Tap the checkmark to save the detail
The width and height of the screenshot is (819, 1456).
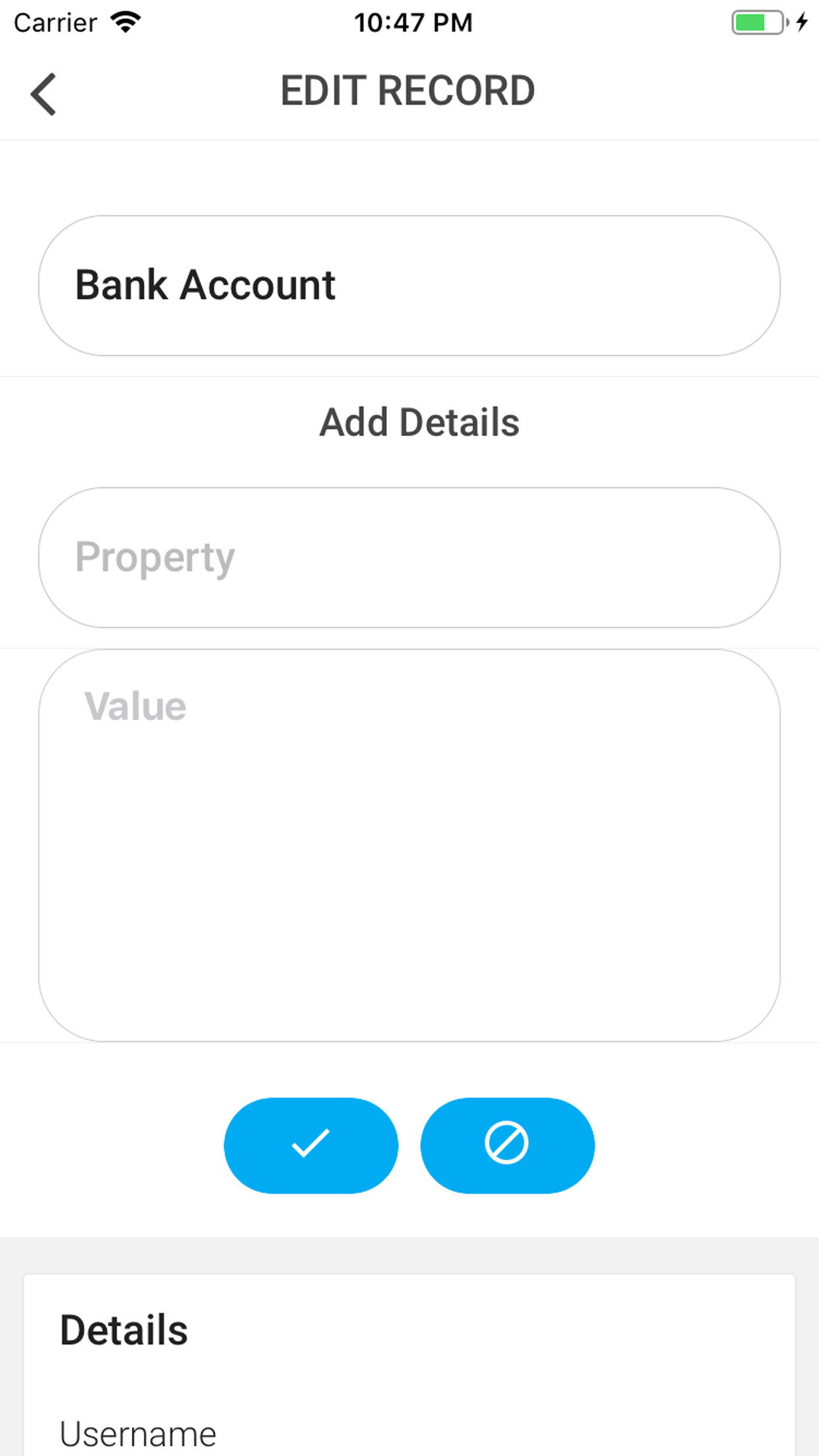click(x=311, y=1145)
